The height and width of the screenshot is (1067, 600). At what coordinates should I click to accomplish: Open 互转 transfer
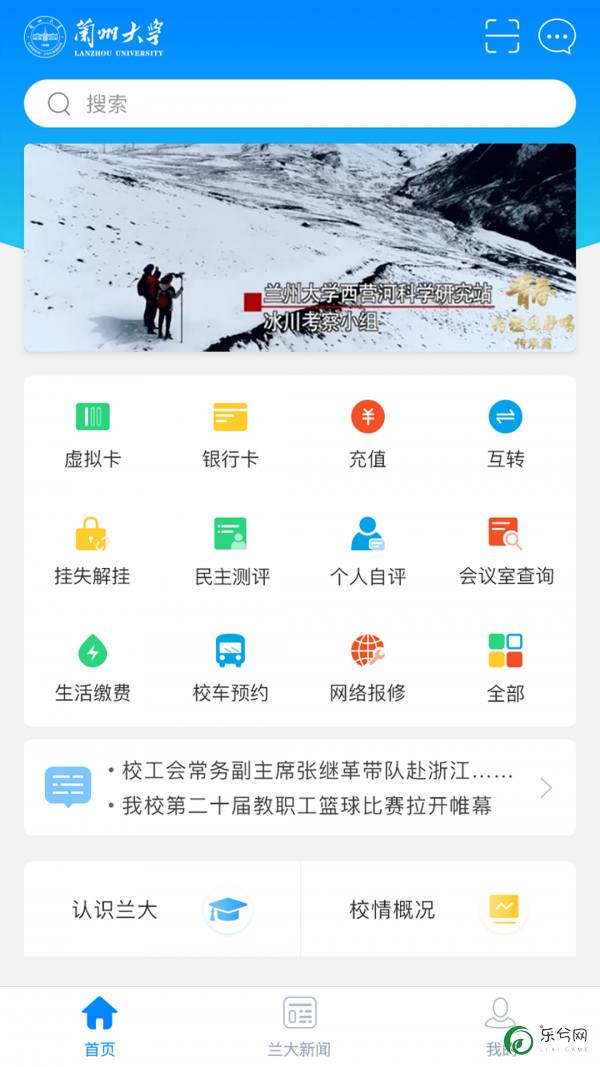(x=505, y=434)
